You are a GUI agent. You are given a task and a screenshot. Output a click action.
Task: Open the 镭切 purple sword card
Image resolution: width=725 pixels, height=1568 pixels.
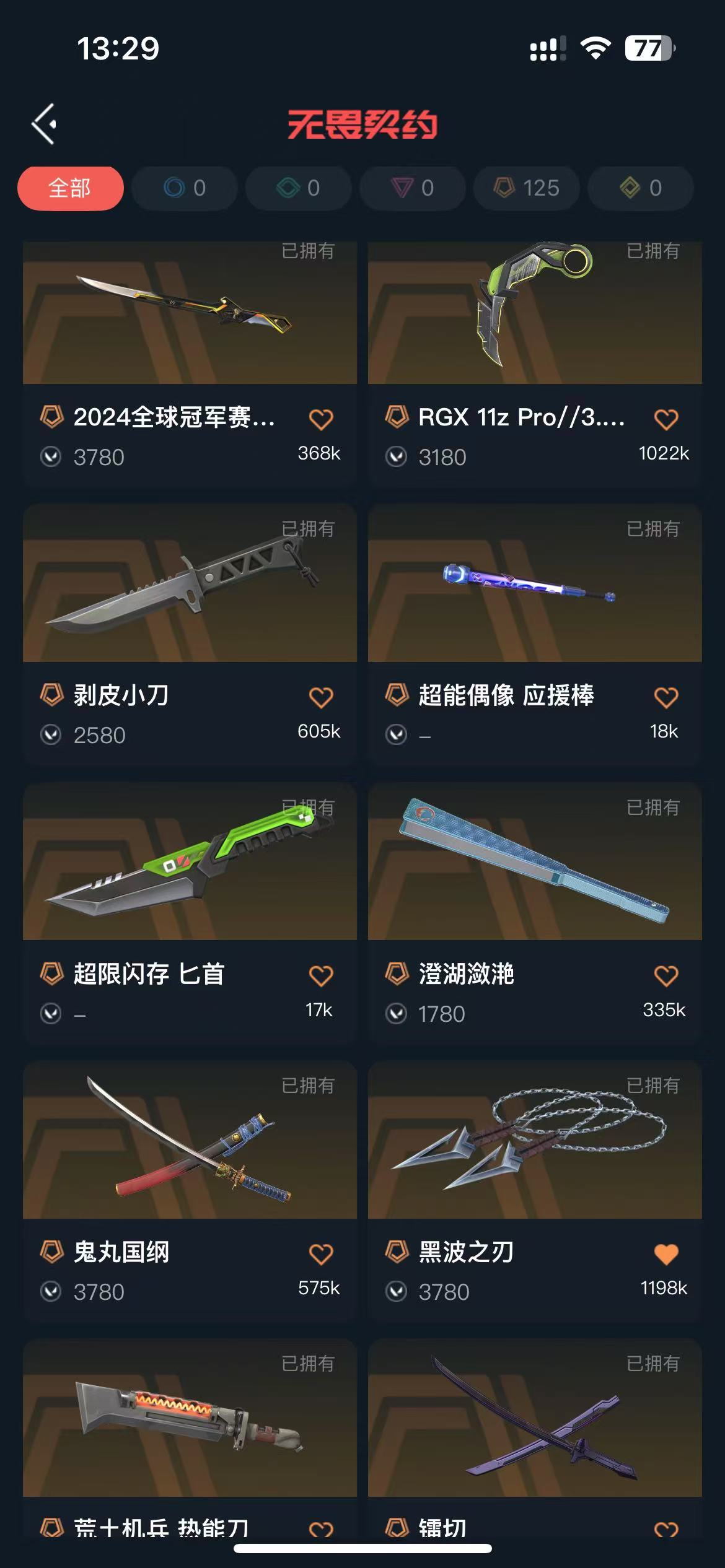pyautogui.click(x=534, y=1419)
